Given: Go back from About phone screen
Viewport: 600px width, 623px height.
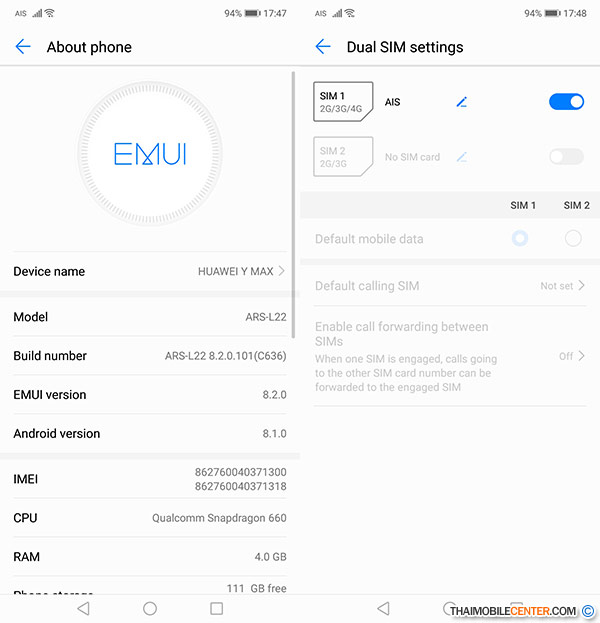Looking at the screenshot, I should pos(23,47).
